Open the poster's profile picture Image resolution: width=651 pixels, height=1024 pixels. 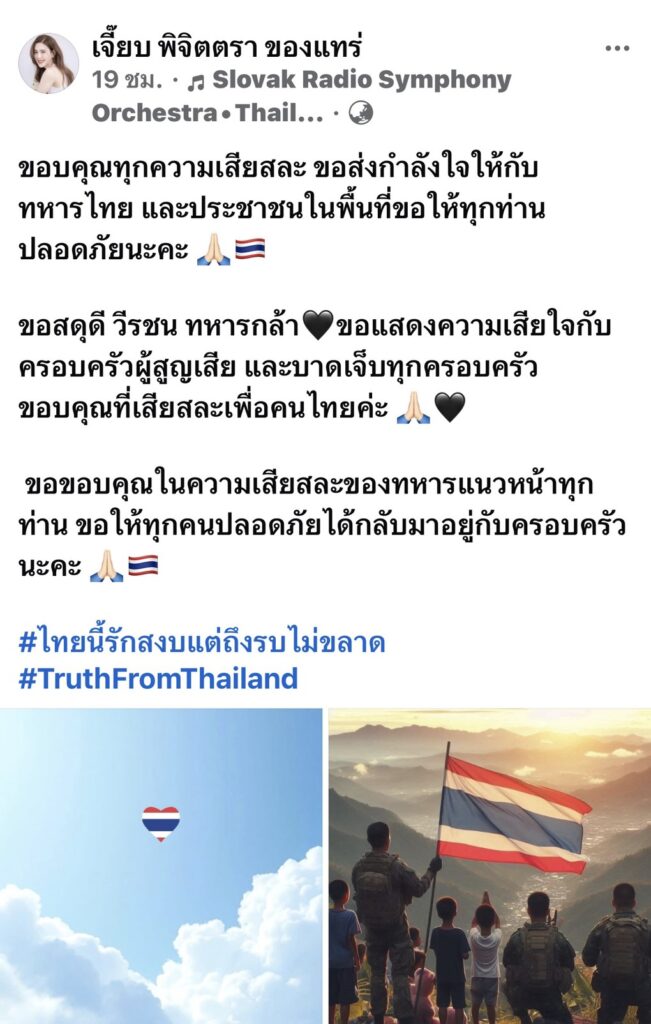coord(48,64)
